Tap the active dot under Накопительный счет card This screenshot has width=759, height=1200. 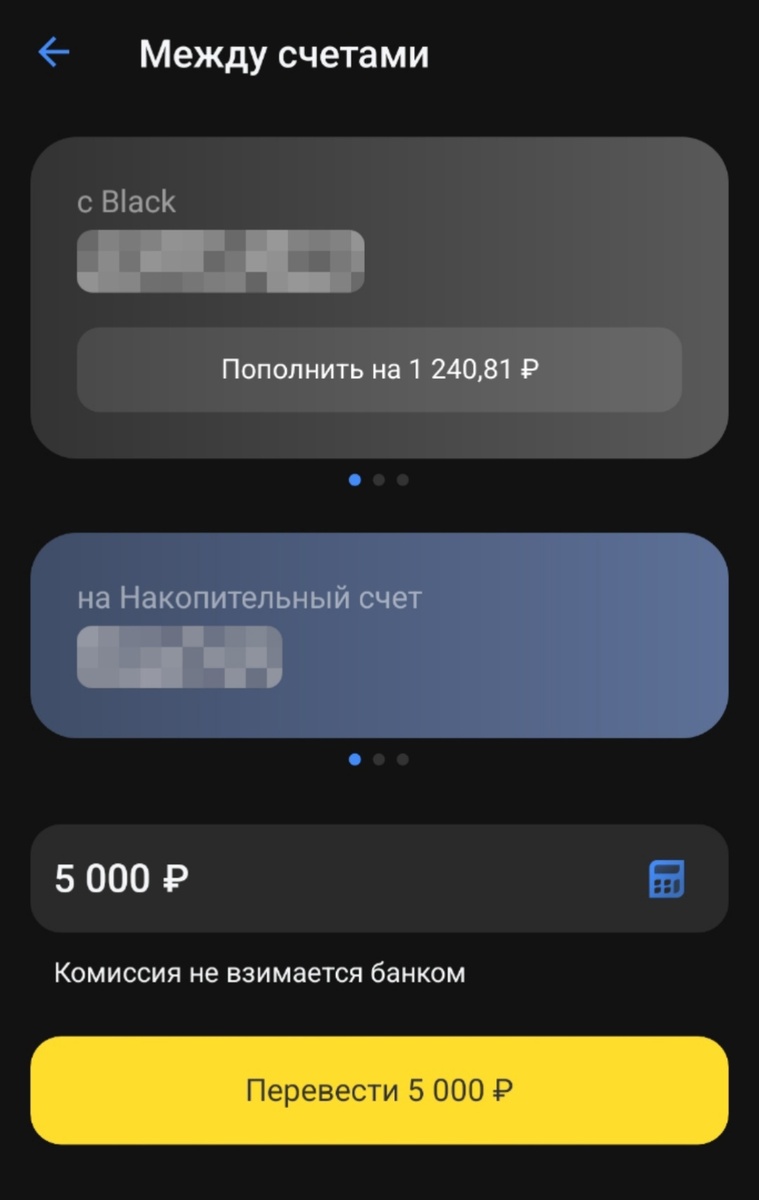click(x=354, y=759)
